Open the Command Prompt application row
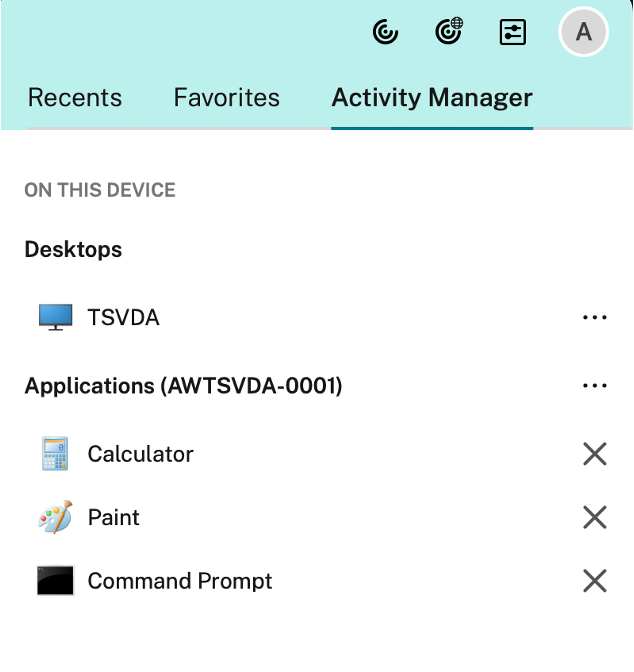634x672 pixels. pyautogui.click(x=180, y=581)
